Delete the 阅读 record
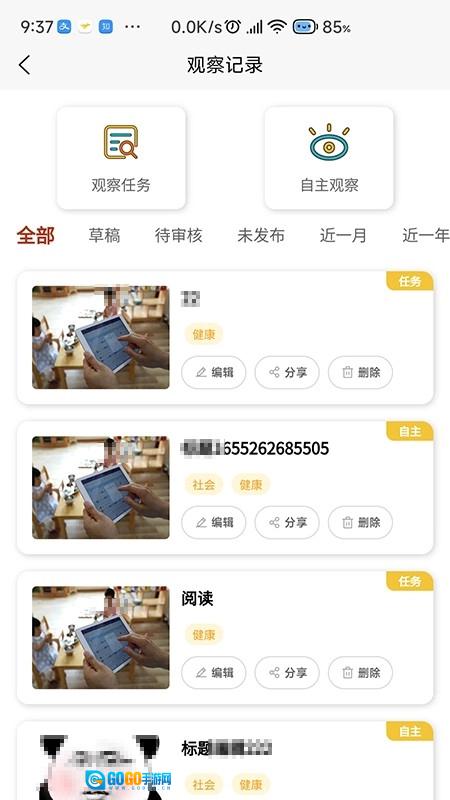Image resolution: width=450 pixels, height=800 pixels. coord(360,672)
